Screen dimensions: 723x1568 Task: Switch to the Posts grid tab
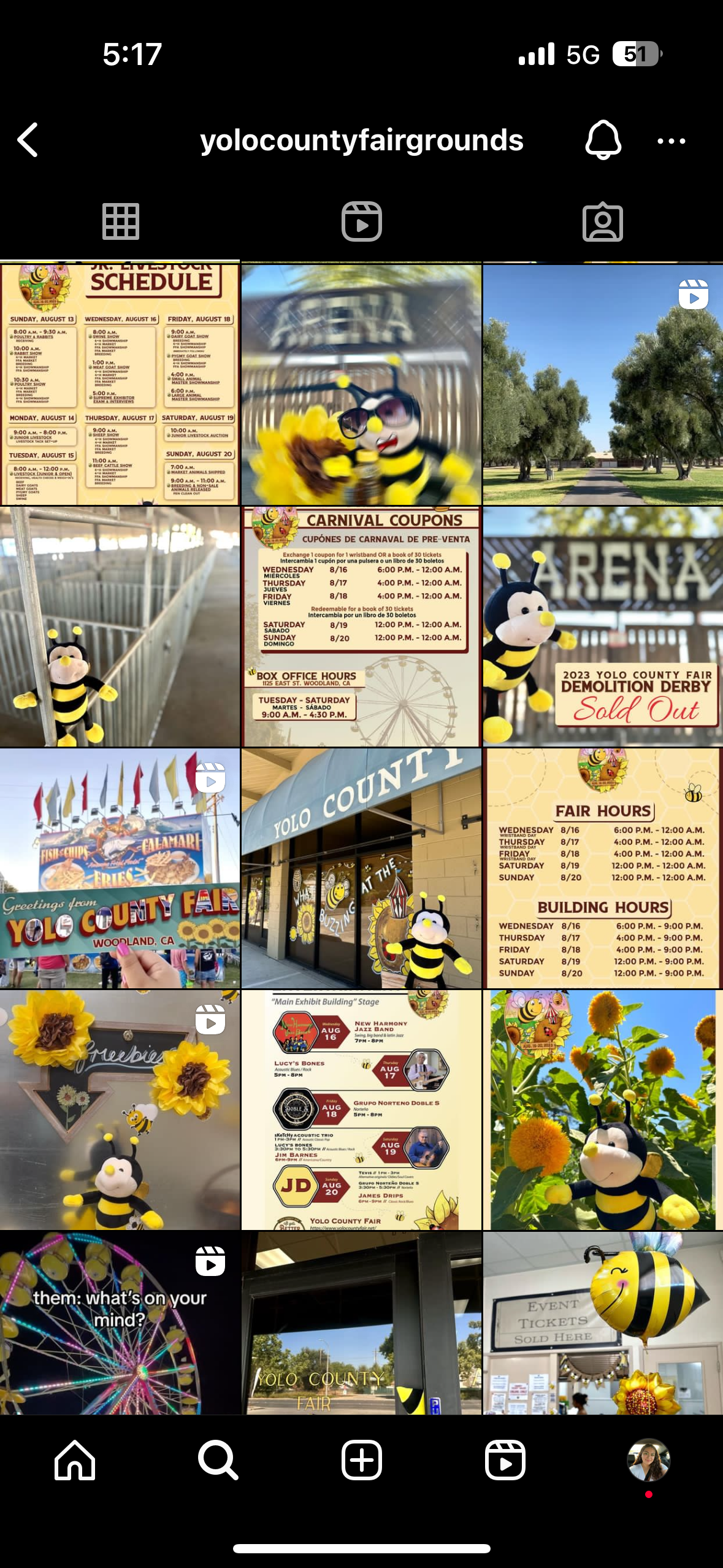point(120,221)
